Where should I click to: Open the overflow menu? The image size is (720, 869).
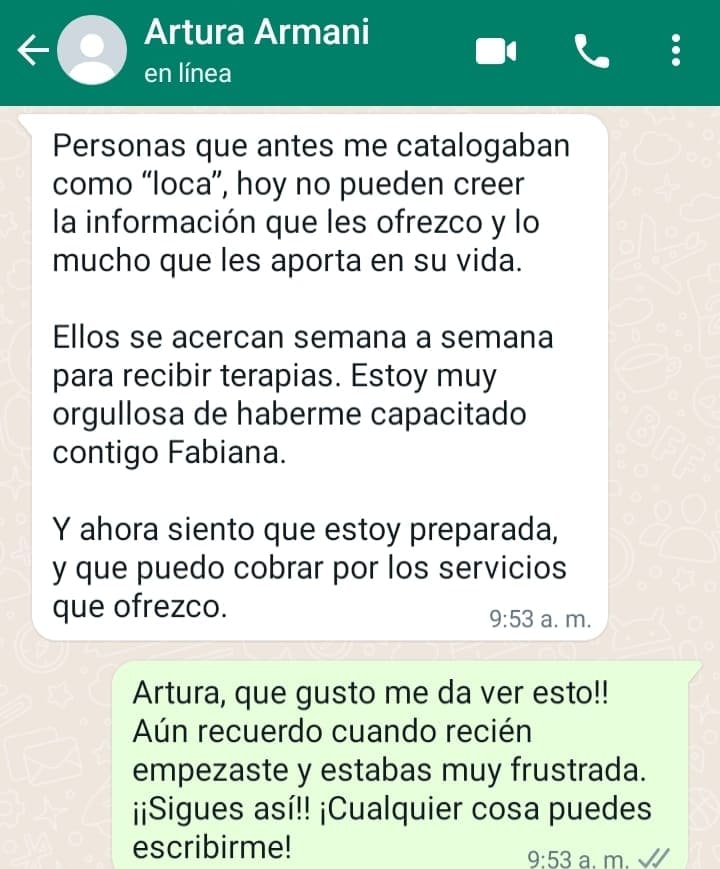point(677,51)
